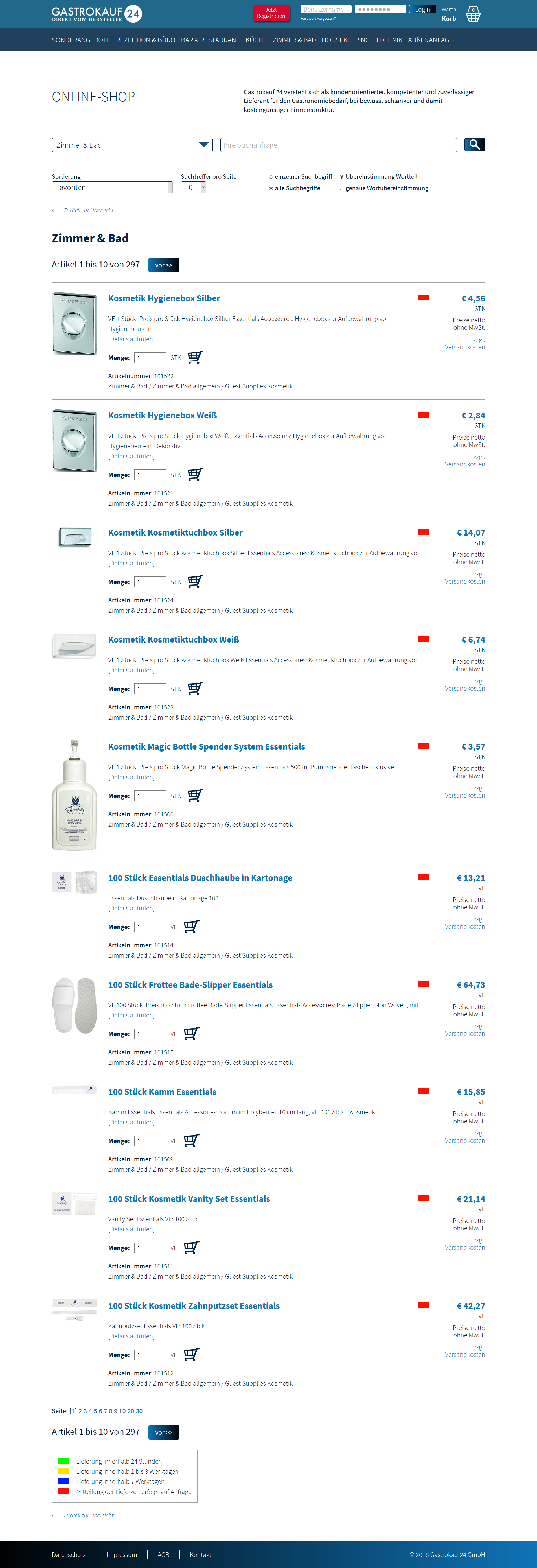
Task: Focus the Ihre Suchanfrage search field
Action: point(338,145)
